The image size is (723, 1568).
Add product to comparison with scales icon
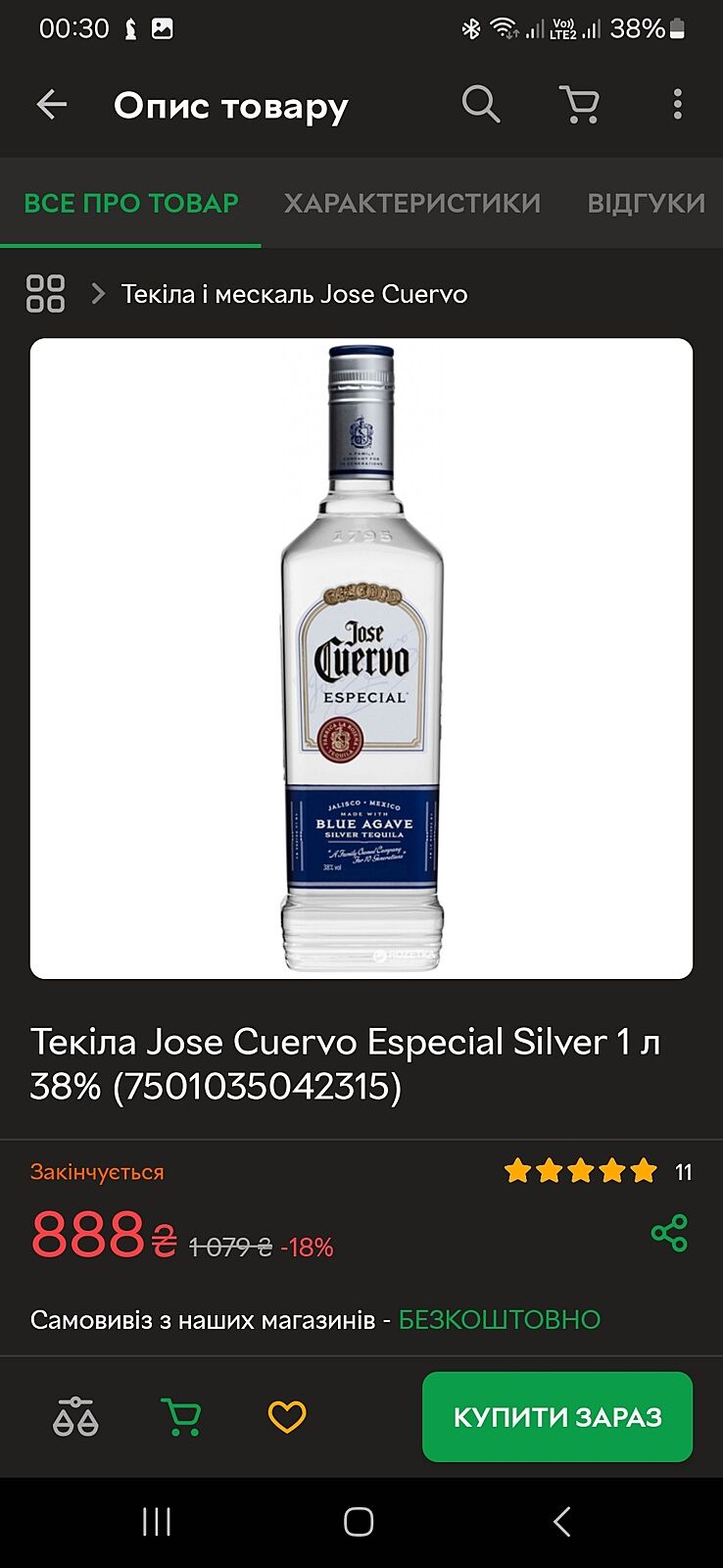[x=75, y=1417]
